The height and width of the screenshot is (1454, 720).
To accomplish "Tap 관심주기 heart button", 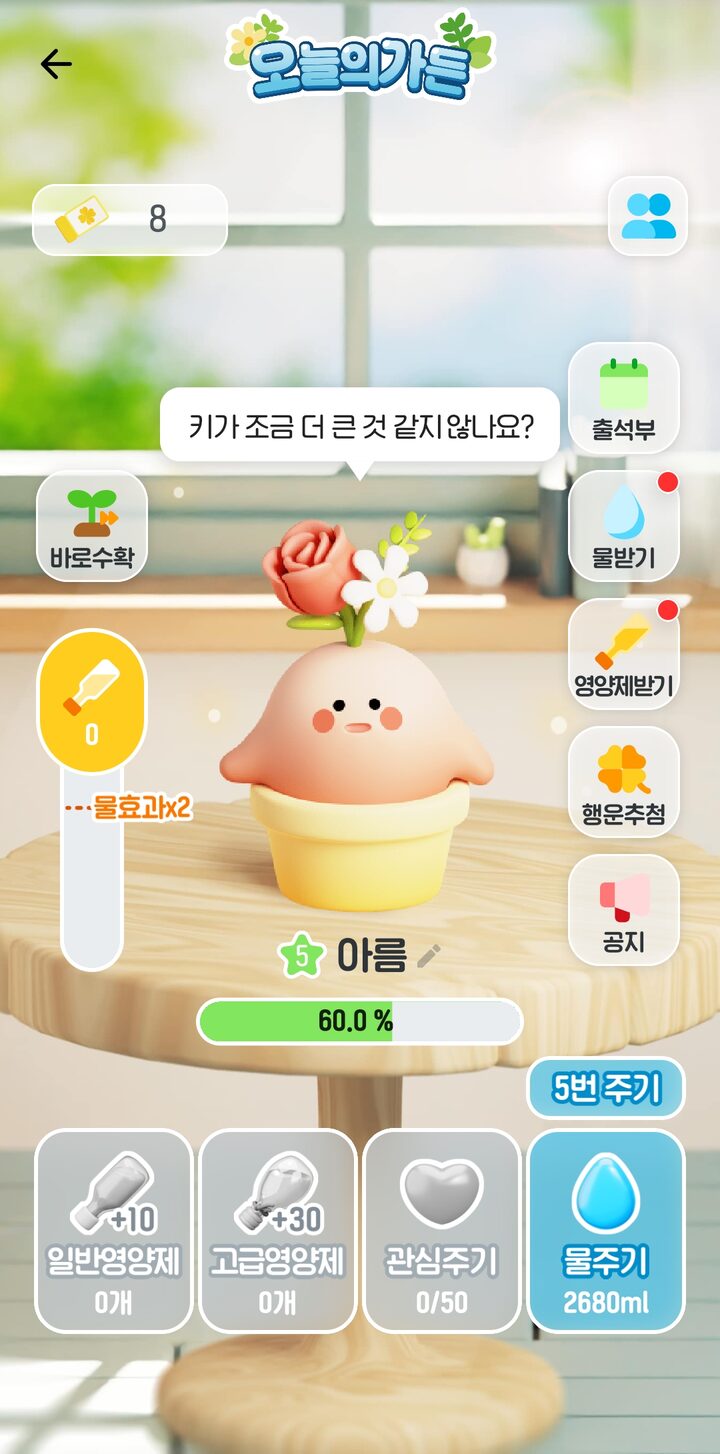I will click(x=442, y=1231).
